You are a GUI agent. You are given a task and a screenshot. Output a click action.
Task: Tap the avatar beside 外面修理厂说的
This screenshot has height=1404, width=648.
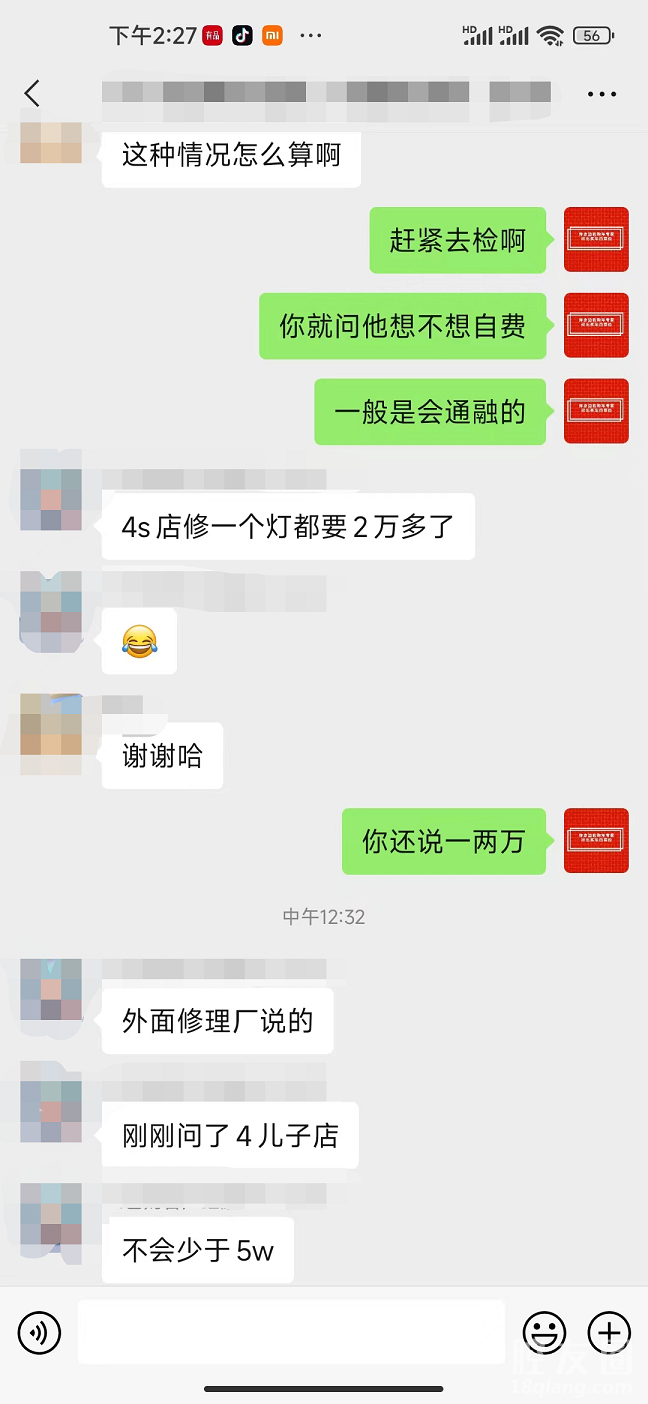[51, 990]
